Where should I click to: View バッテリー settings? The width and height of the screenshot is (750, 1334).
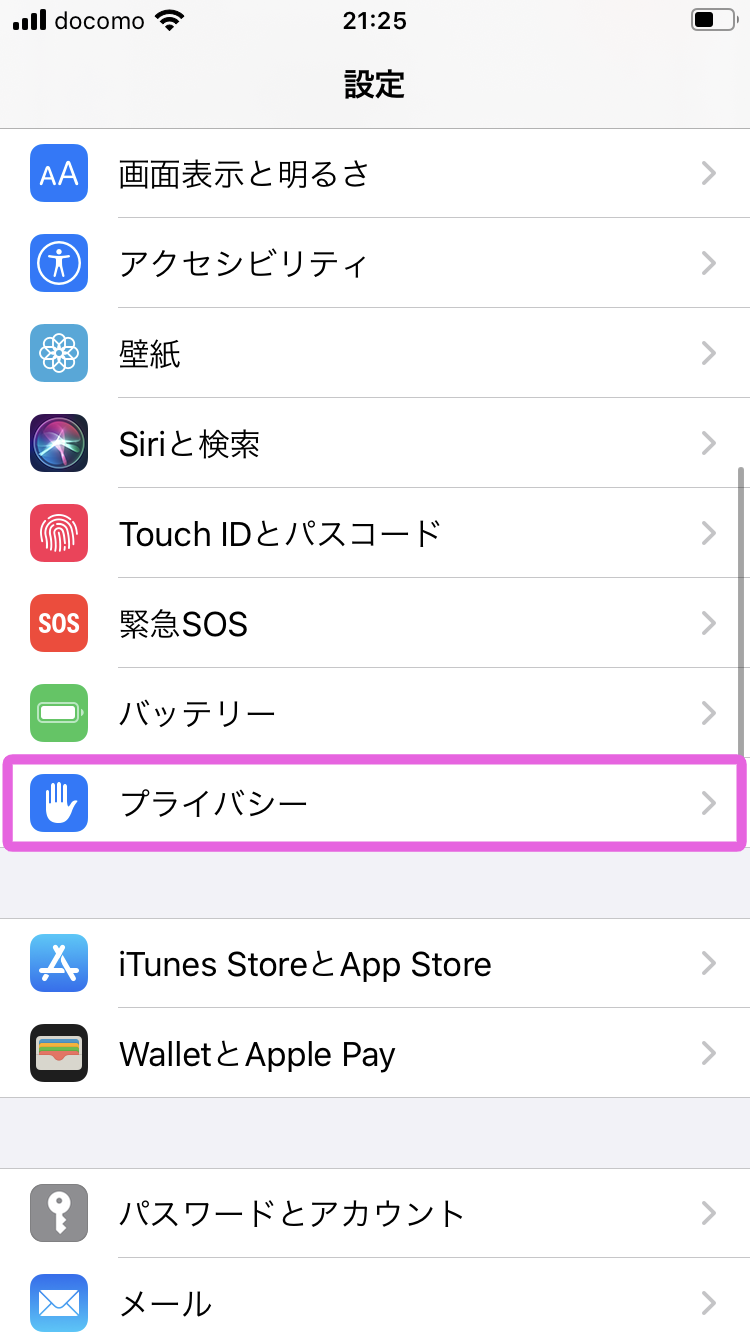[375, 714]
